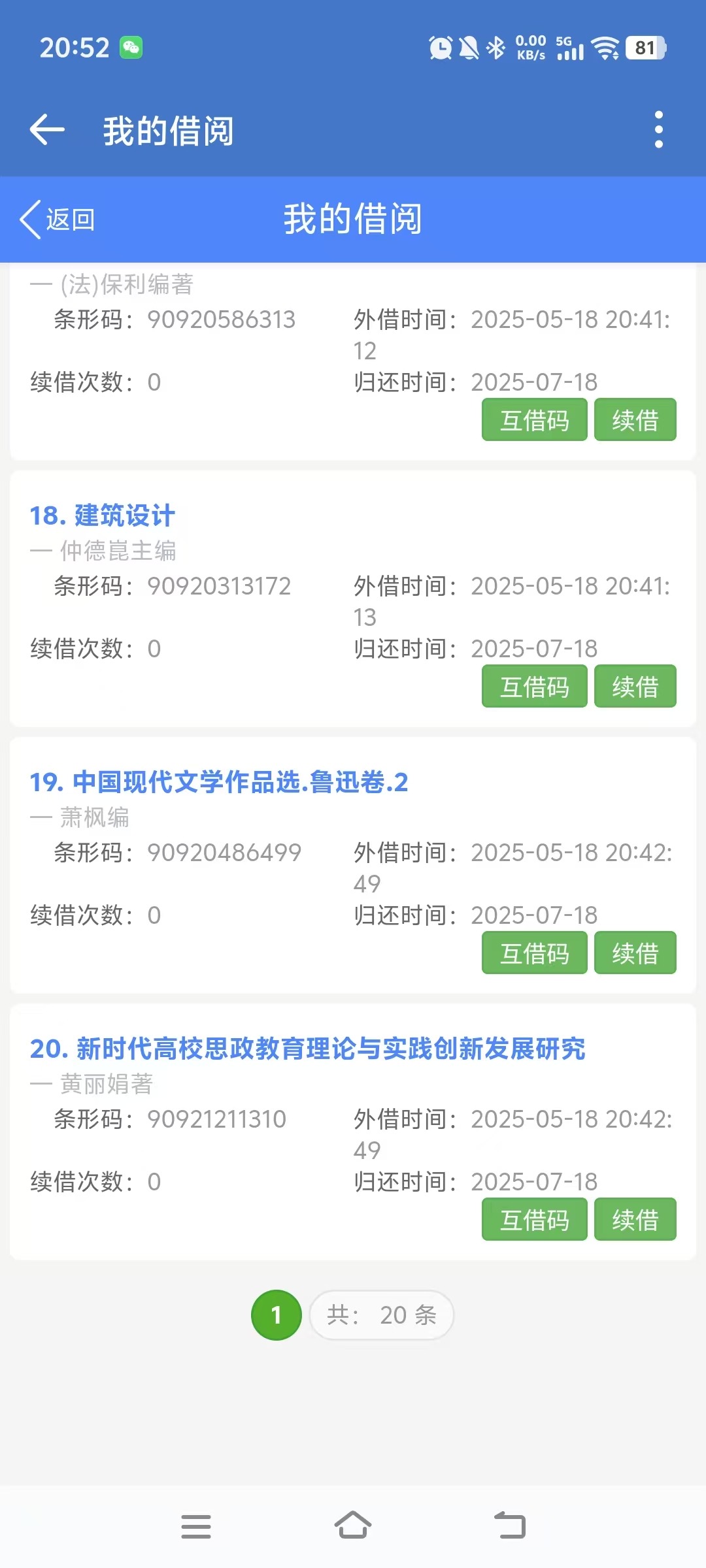Go to the system home screen

[x=353, y=1526]
